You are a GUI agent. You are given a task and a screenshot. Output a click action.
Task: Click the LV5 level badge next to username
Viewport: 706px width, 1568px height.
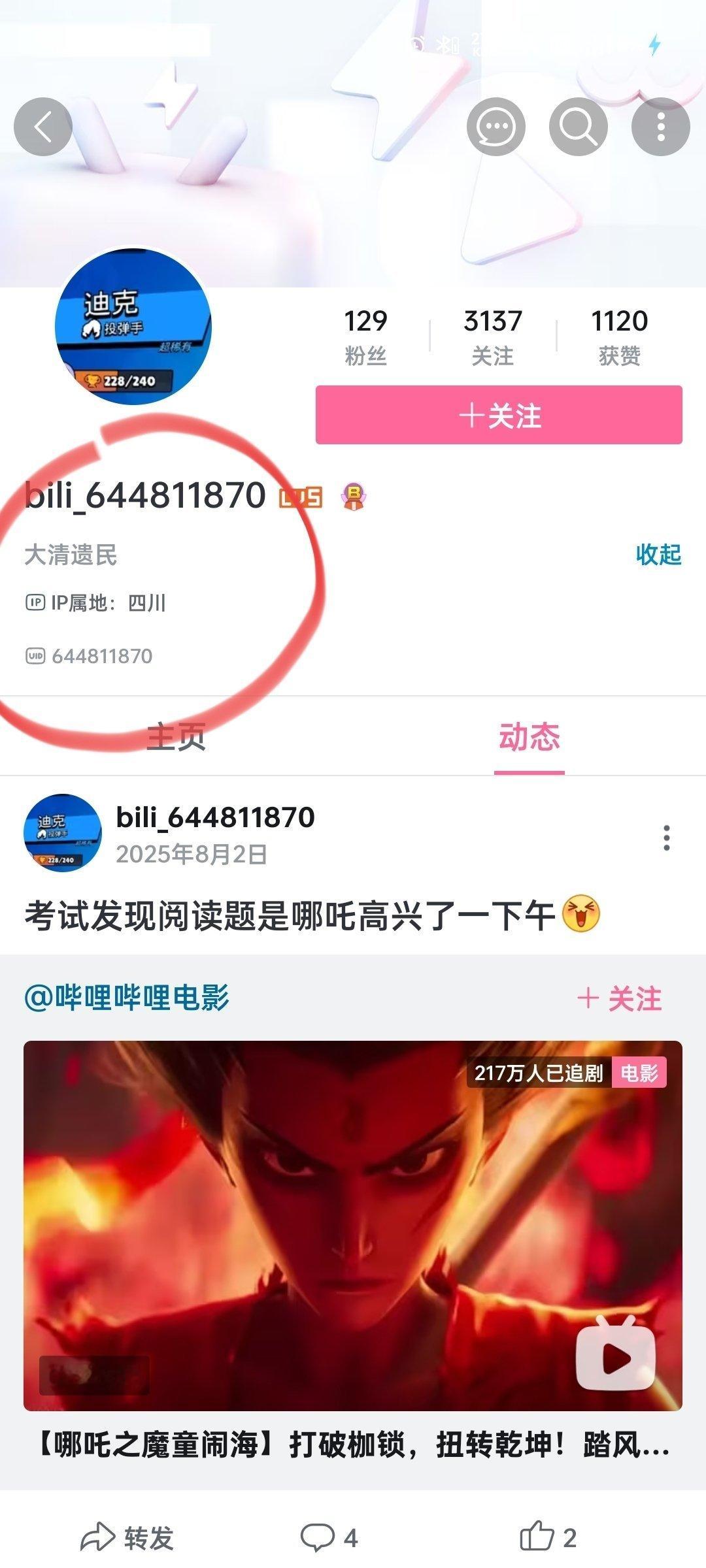click(300, 498)
